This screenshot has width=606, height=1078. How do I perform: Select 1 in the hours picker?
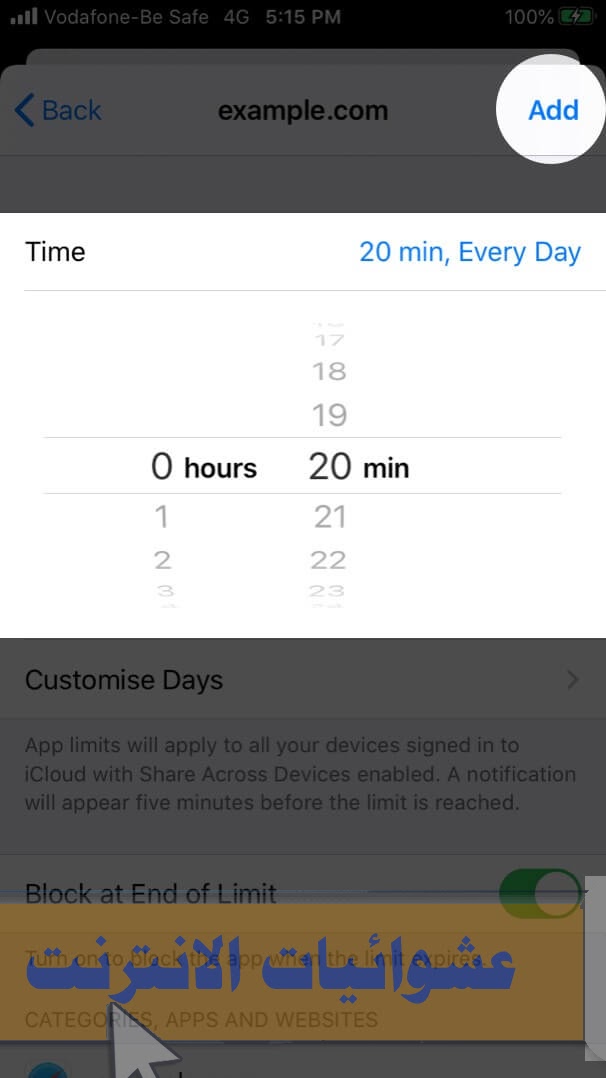tap(162, 517)
